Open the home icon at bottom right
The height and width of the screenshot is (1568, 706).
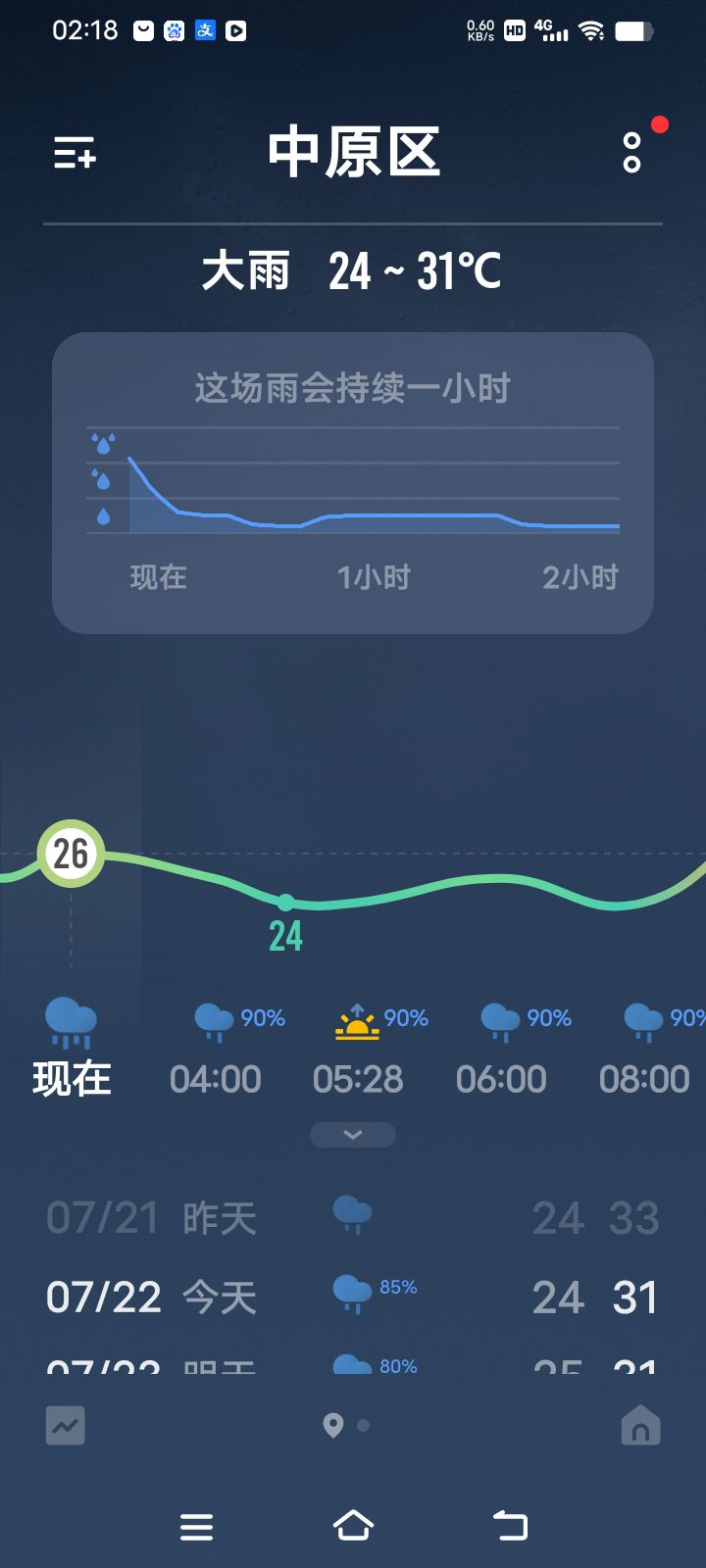point(640,1425)
